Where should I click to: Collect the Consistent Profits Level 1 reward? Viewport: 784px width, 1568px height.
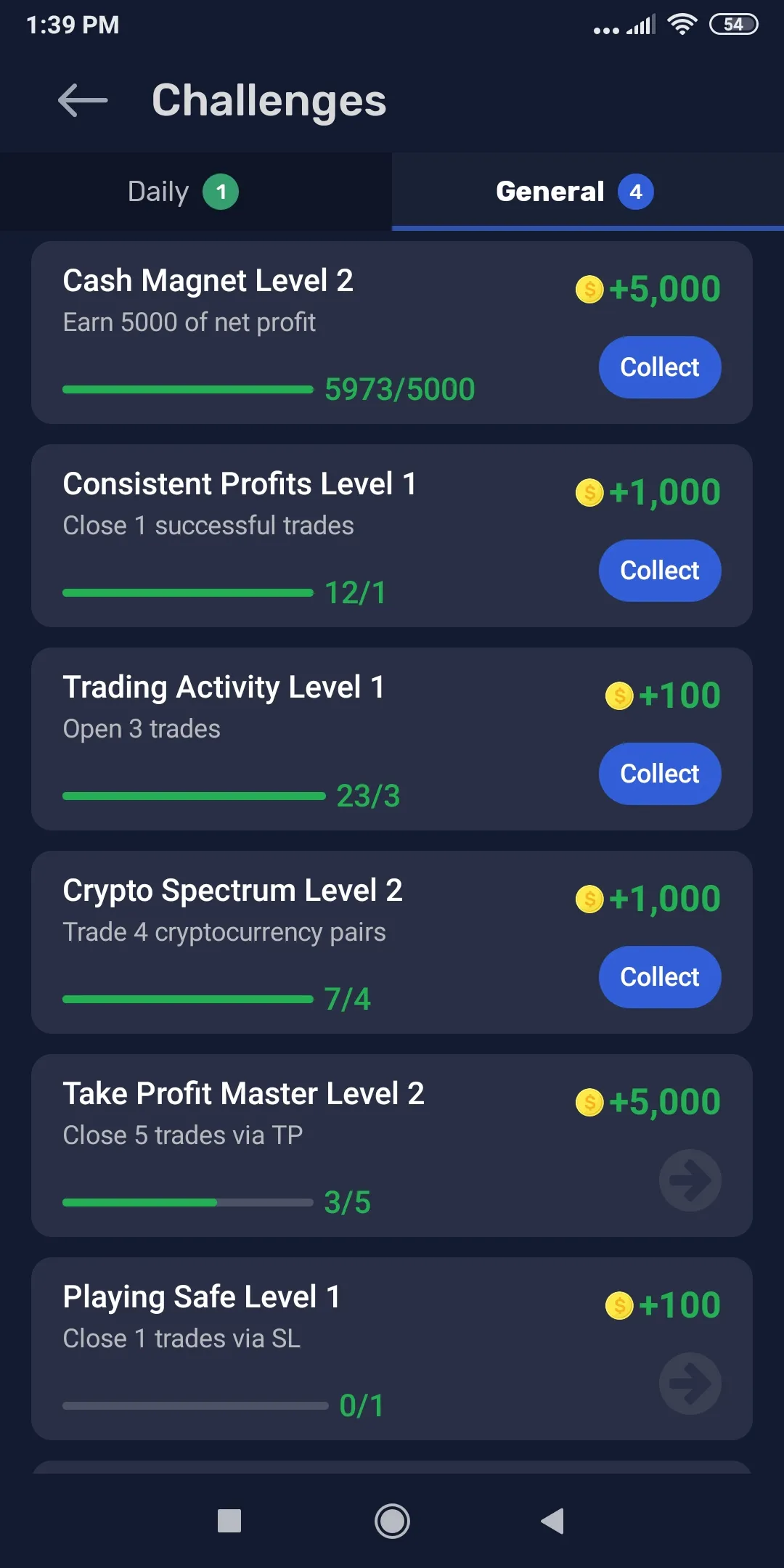[x=659, y=571]
